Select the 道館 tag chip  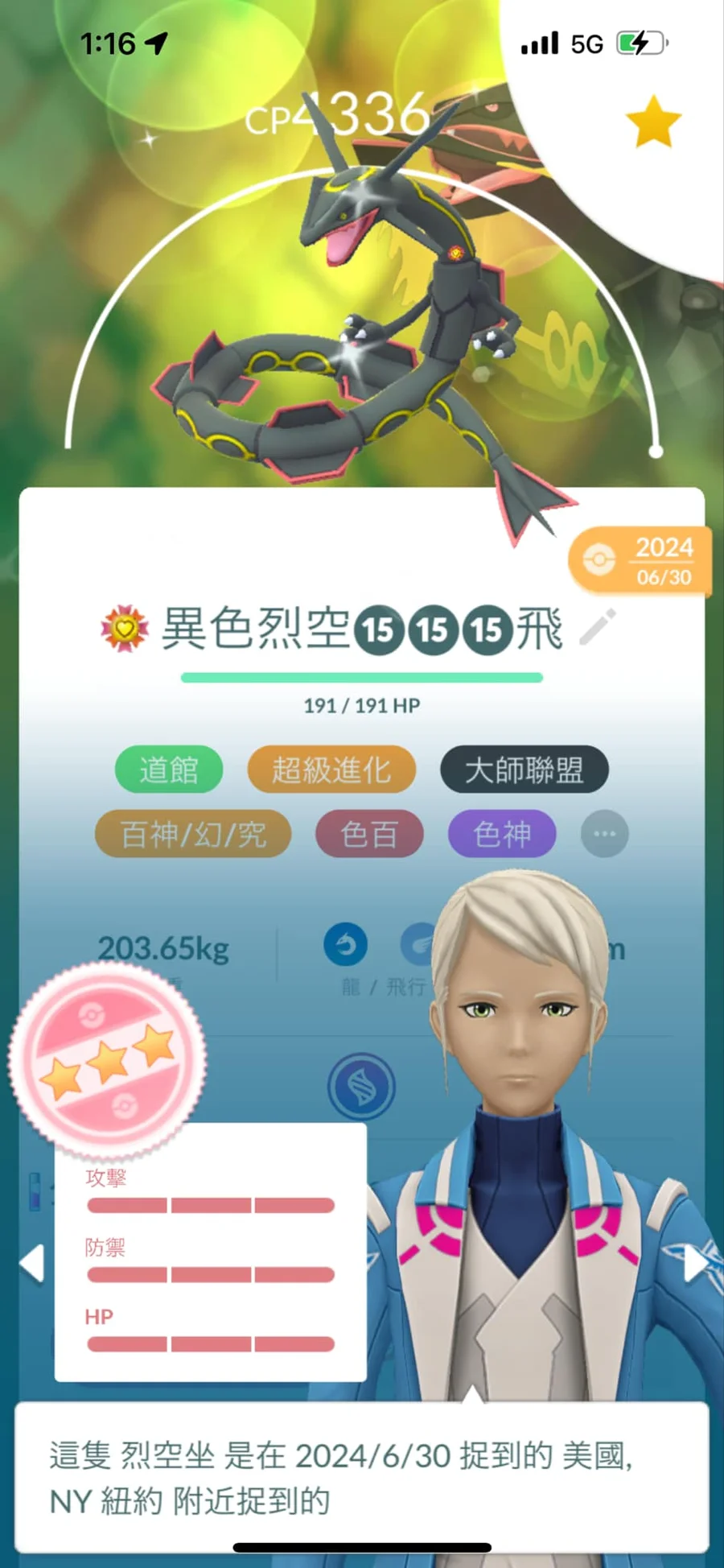pos(169,770)
